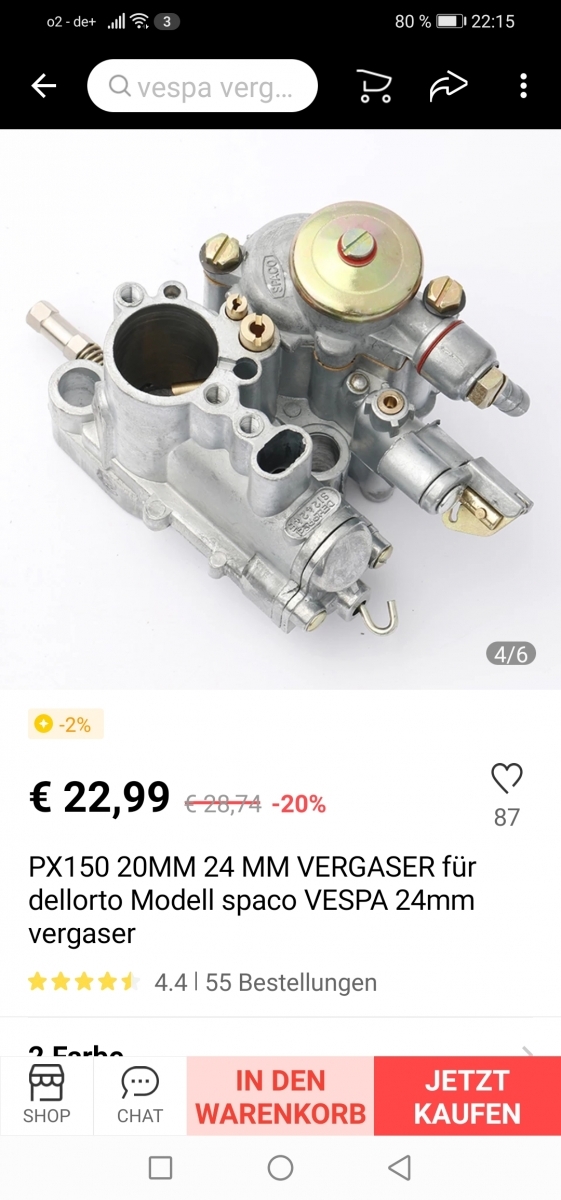This screenshot has width=561, height=1200.
Task: Expand the Farbe options row
Action: click(x=280, y=1048)
